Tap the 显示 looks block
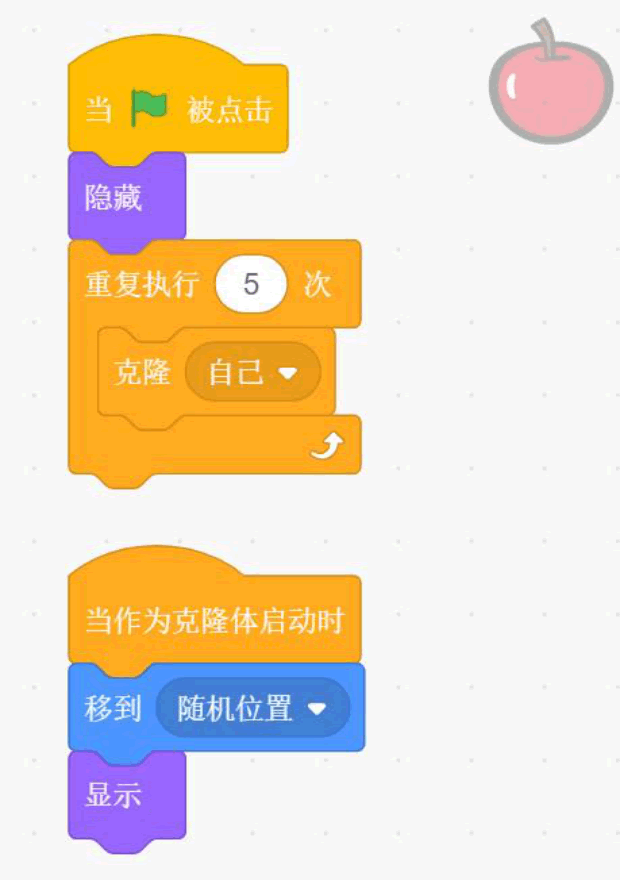 pyautogui.click(x=127, y=796)
